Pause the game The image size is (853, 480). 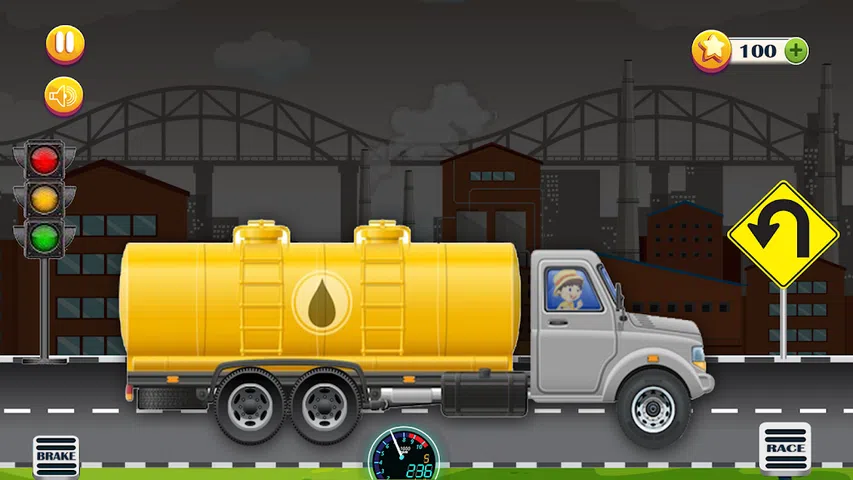pos(65,44)
